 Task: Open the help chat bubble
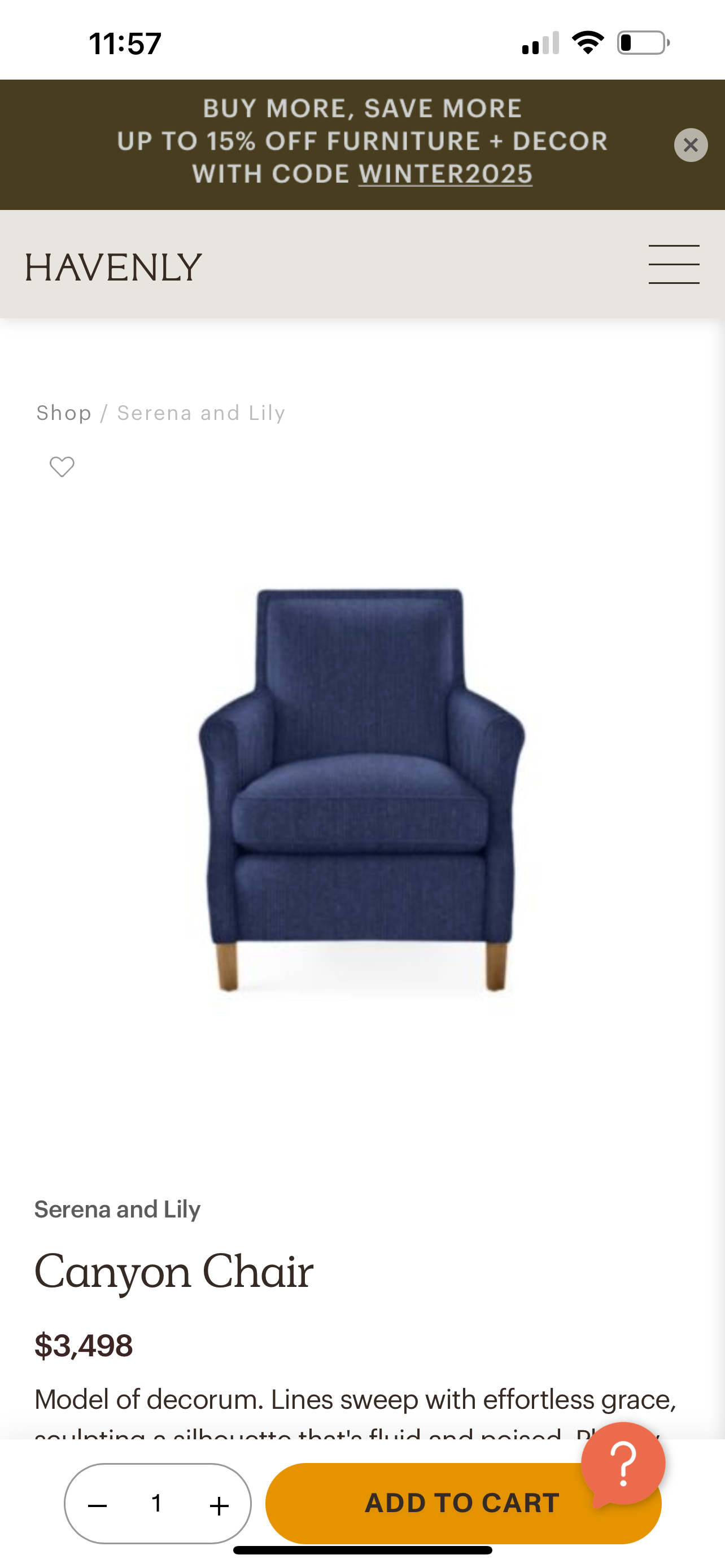[623, 1464]
